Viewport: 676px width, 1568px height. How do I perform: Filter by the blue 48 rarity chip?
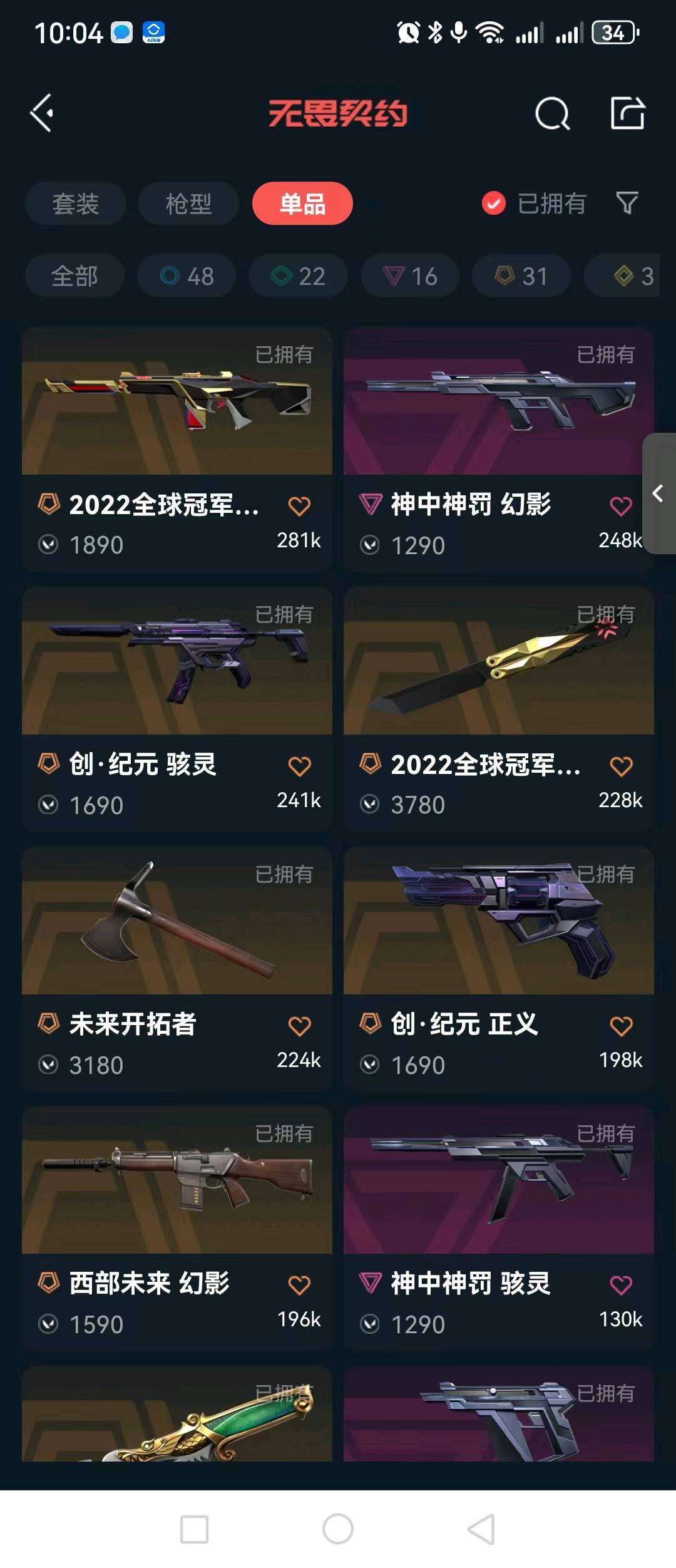[187, 276]
